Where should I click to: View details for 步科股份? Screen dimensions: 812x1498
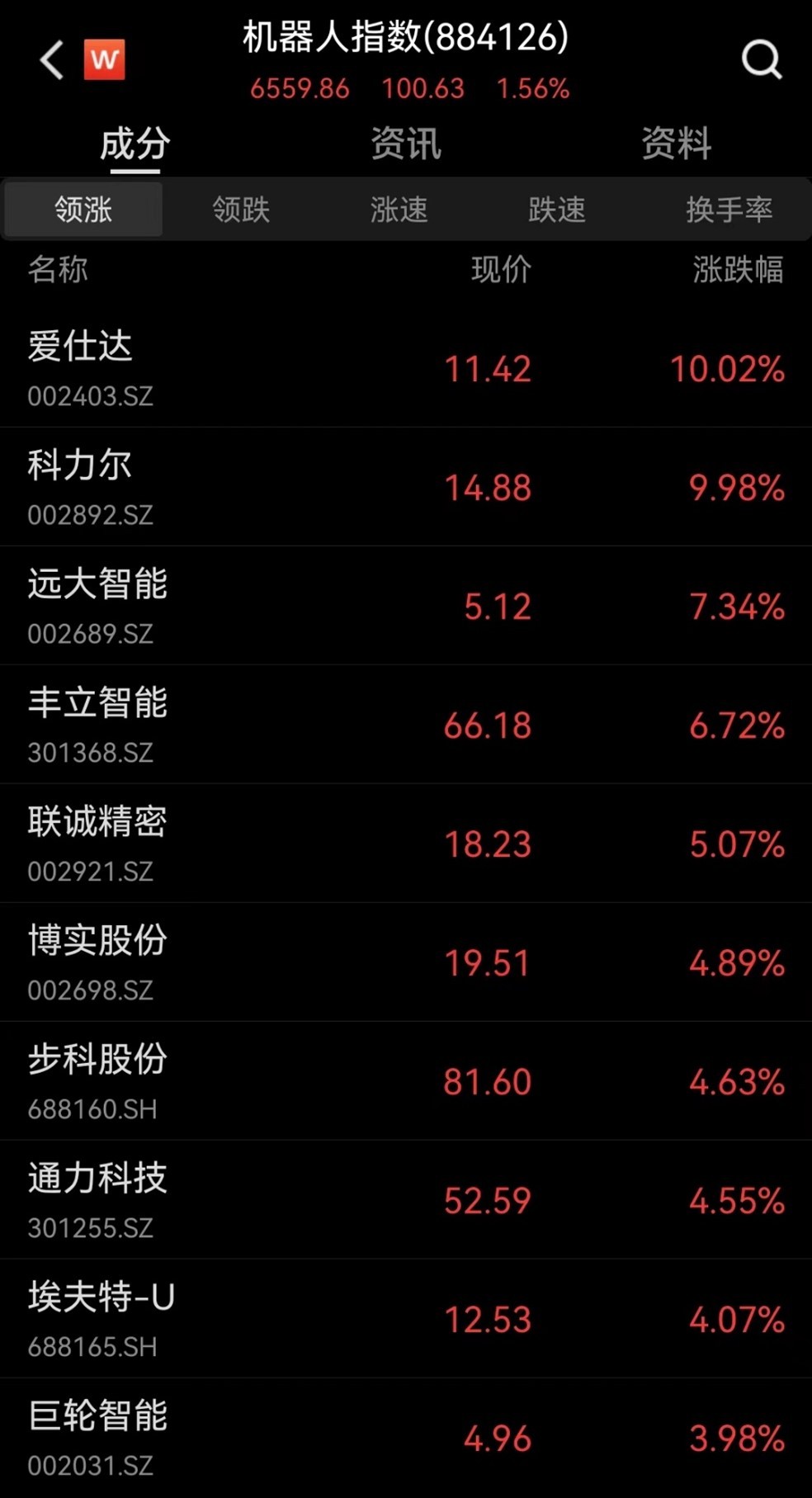tap(406, 1081)
